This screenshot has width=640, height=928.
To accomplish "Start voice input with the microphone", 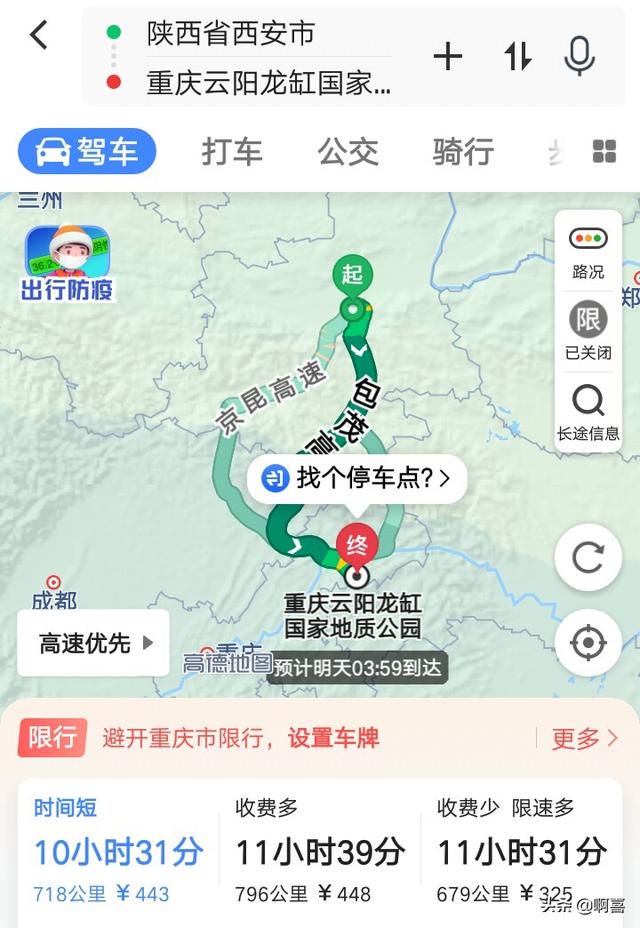I will pos(579,57).
